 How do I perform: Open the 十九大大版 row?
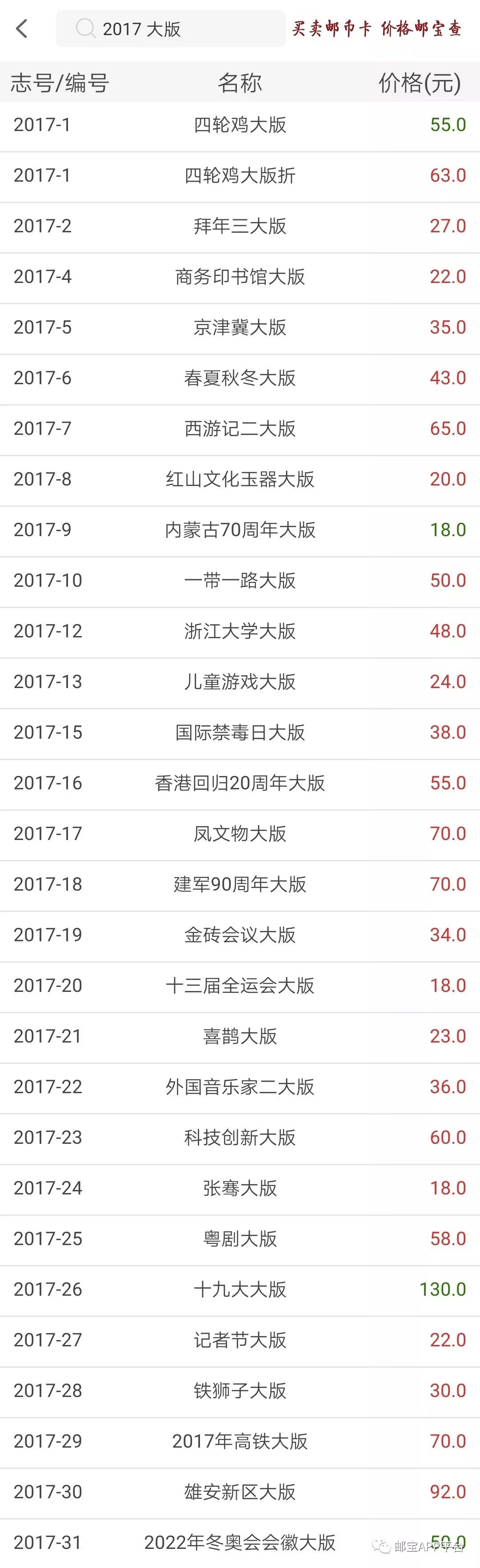(x=240, y=1289)
